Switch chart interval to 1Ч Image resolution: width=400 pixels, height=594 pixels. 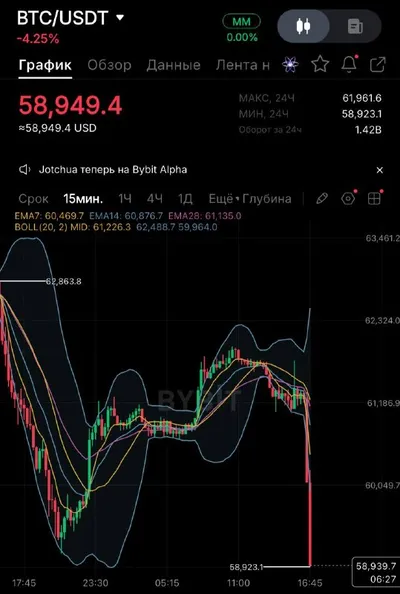[x=125, y=199]
